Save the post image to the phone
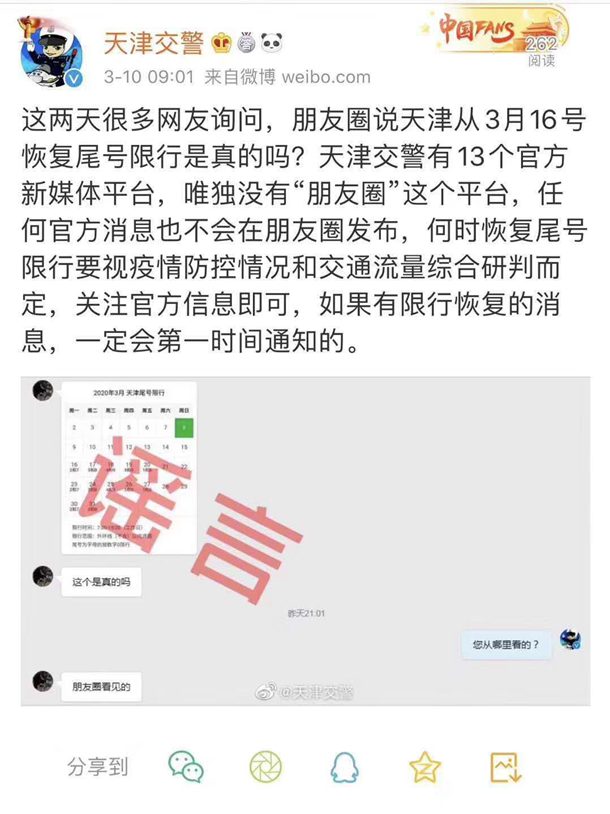610x814 pixels. [x=506, y=766]
